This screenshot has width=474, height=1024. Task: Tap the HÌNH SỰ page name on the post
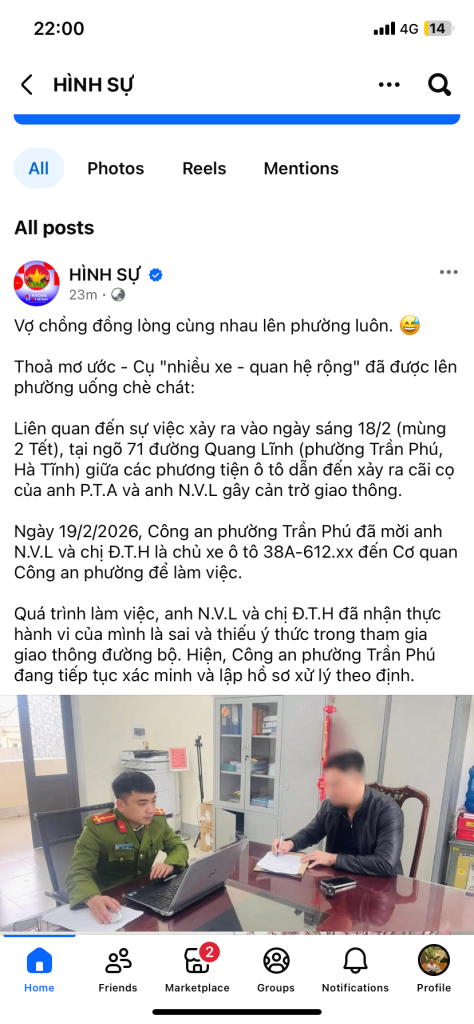point(104,275)
